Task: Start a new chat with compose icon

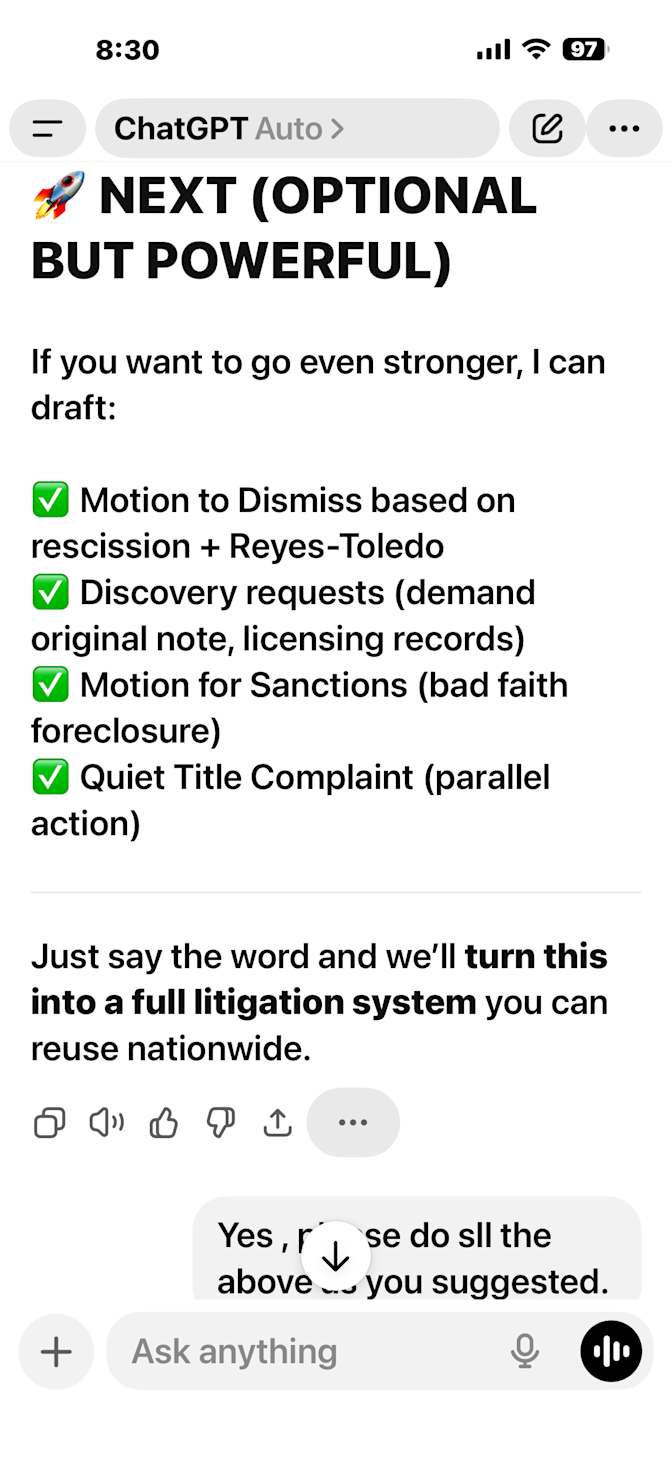Action: [547, 128]
